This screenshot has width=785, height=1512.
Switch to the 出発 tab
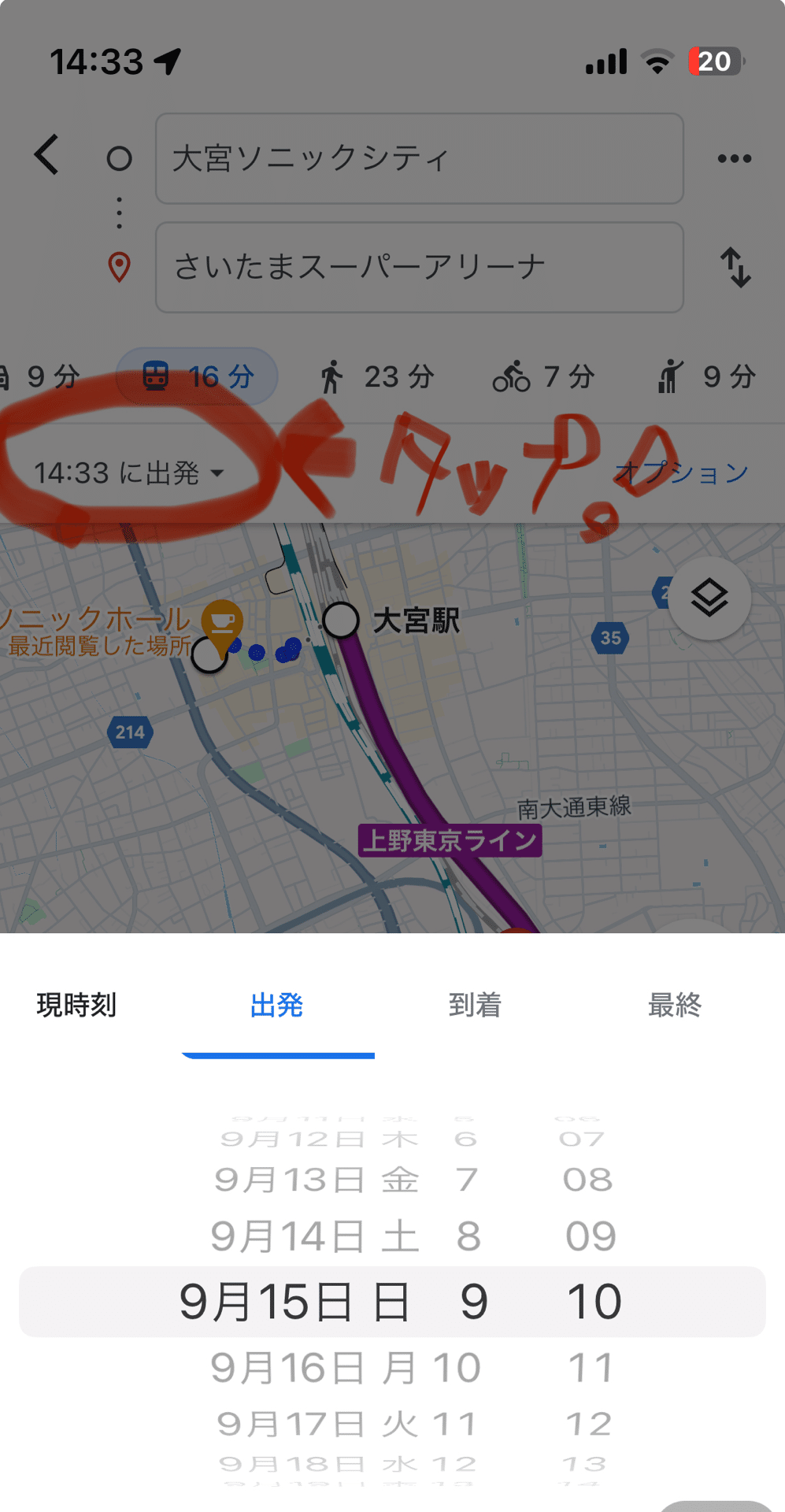coord(276,1005)
